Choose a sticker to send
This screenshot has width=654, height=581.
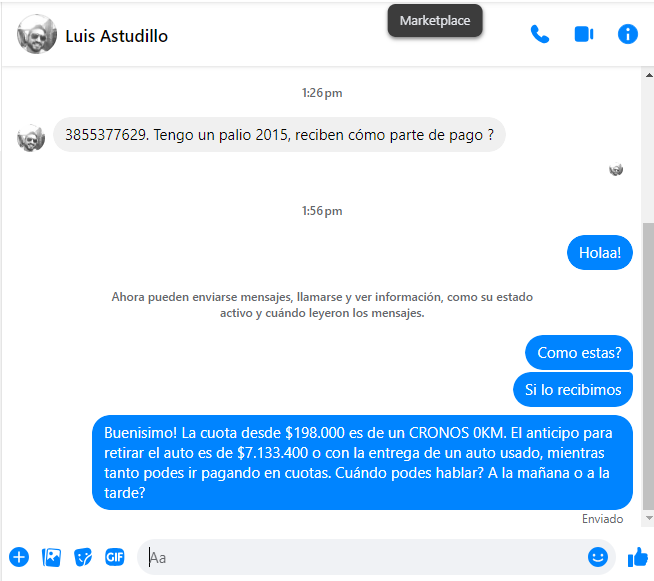tap(83, 557)
